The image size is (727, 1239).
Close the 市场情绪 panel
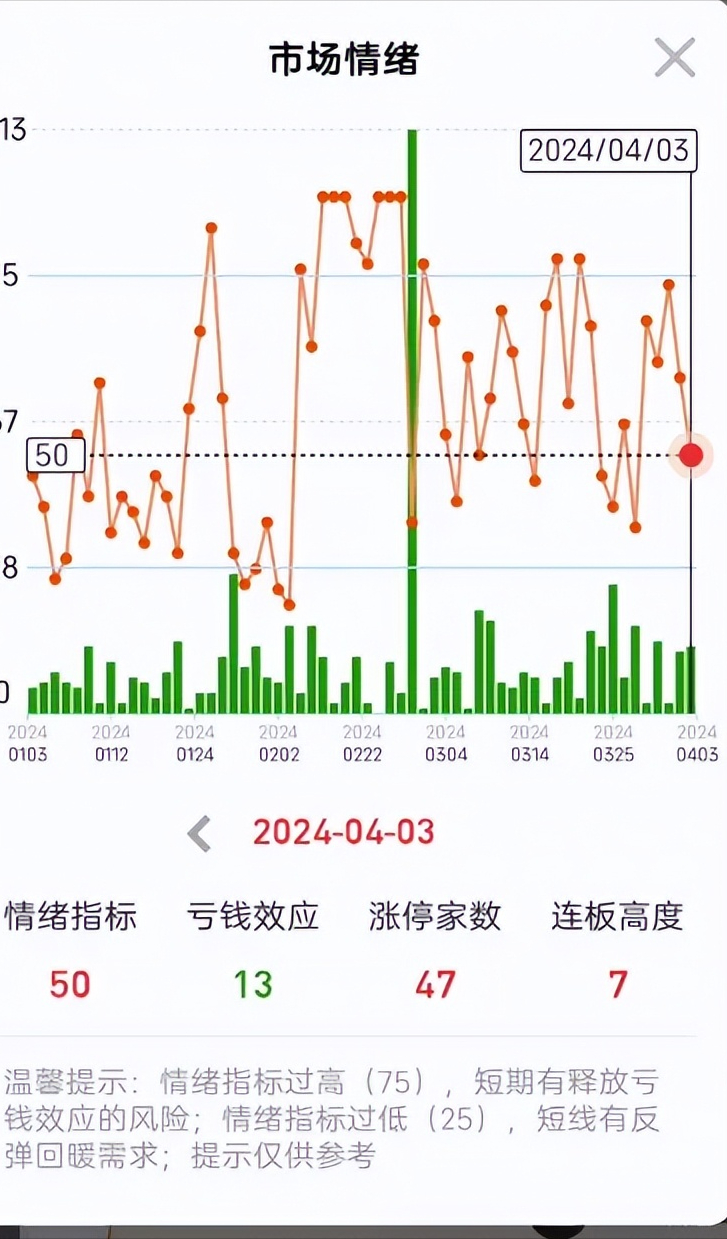tap(674, 58)
